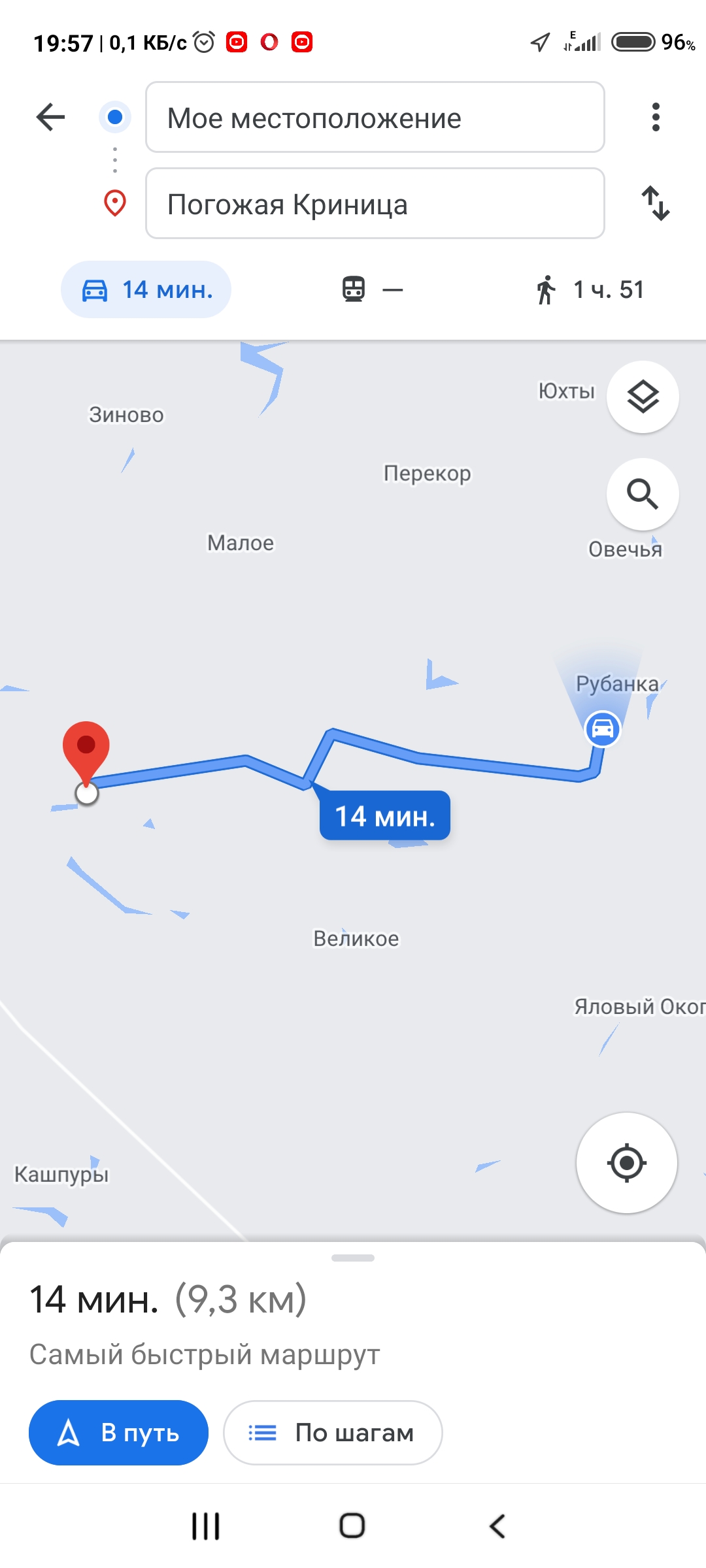Center map on my location
The width and height of the screenshot is (706, 1568).
626,1163
